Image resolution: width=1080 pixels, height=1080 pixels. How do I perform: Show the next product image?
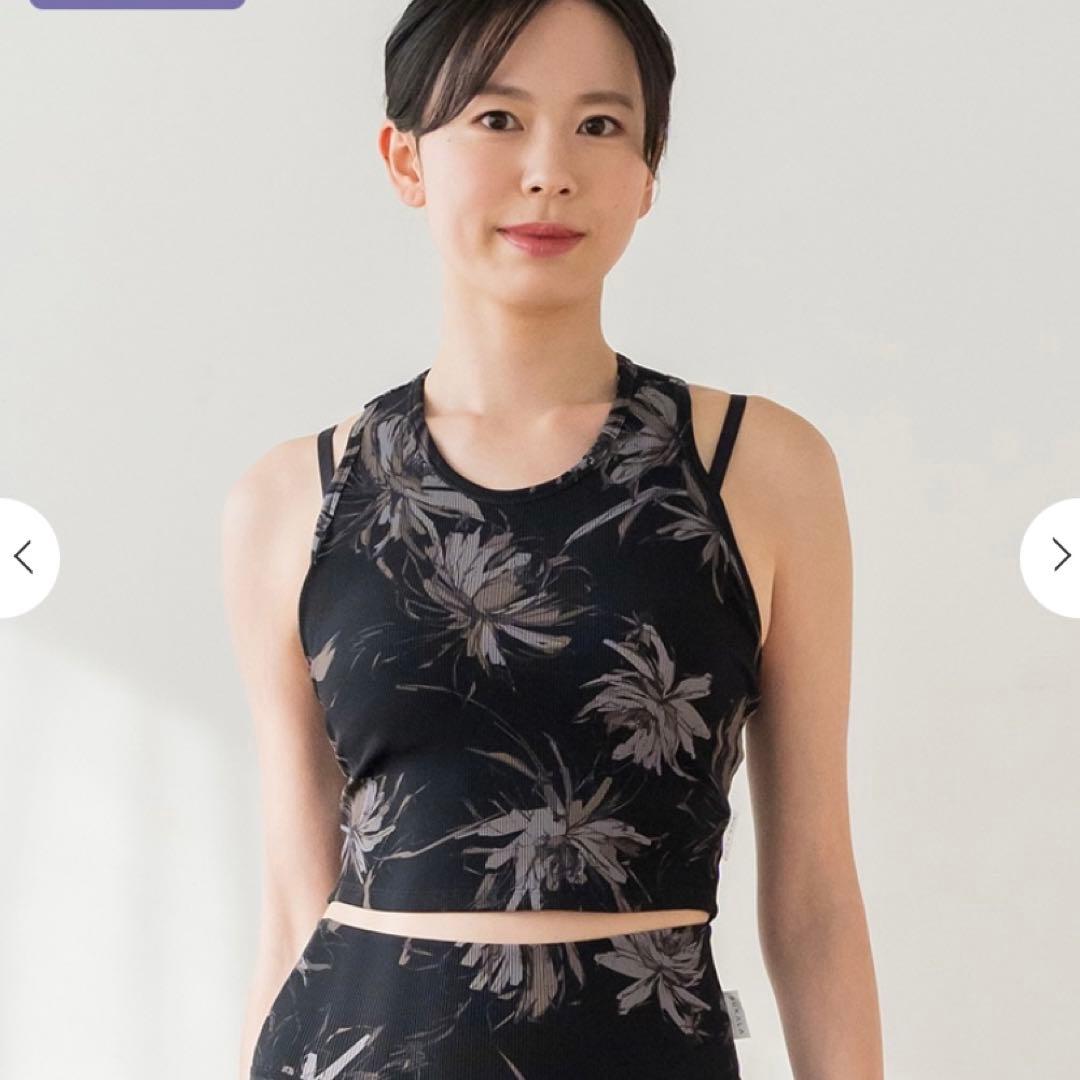pyautogui.click(x=1058, y=555)
